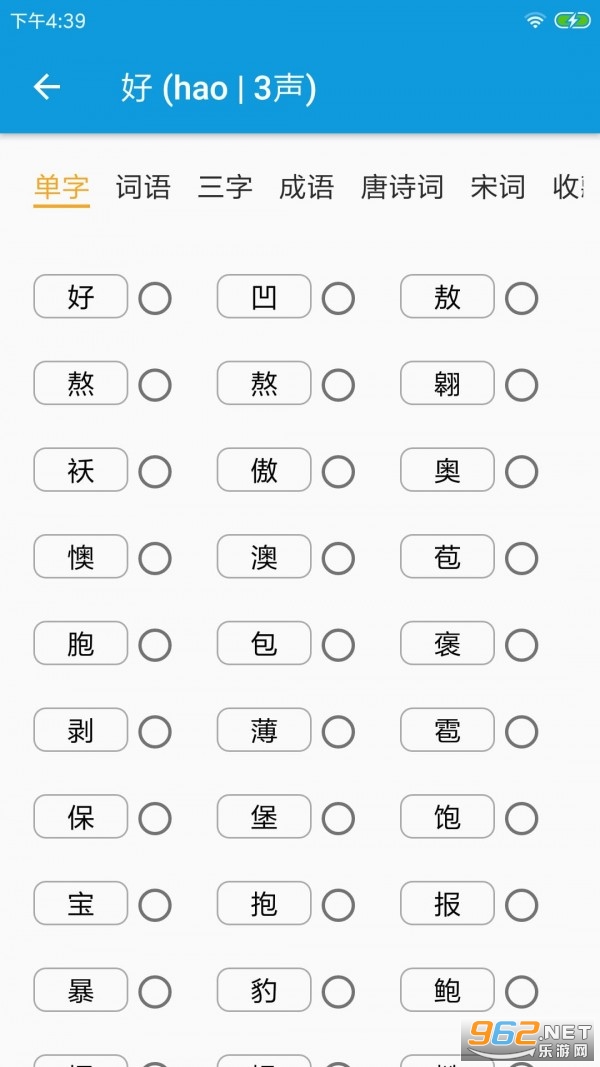Select the radio circle next to 豹
The height and width of the screenshot is (1067, 600).
338,993
